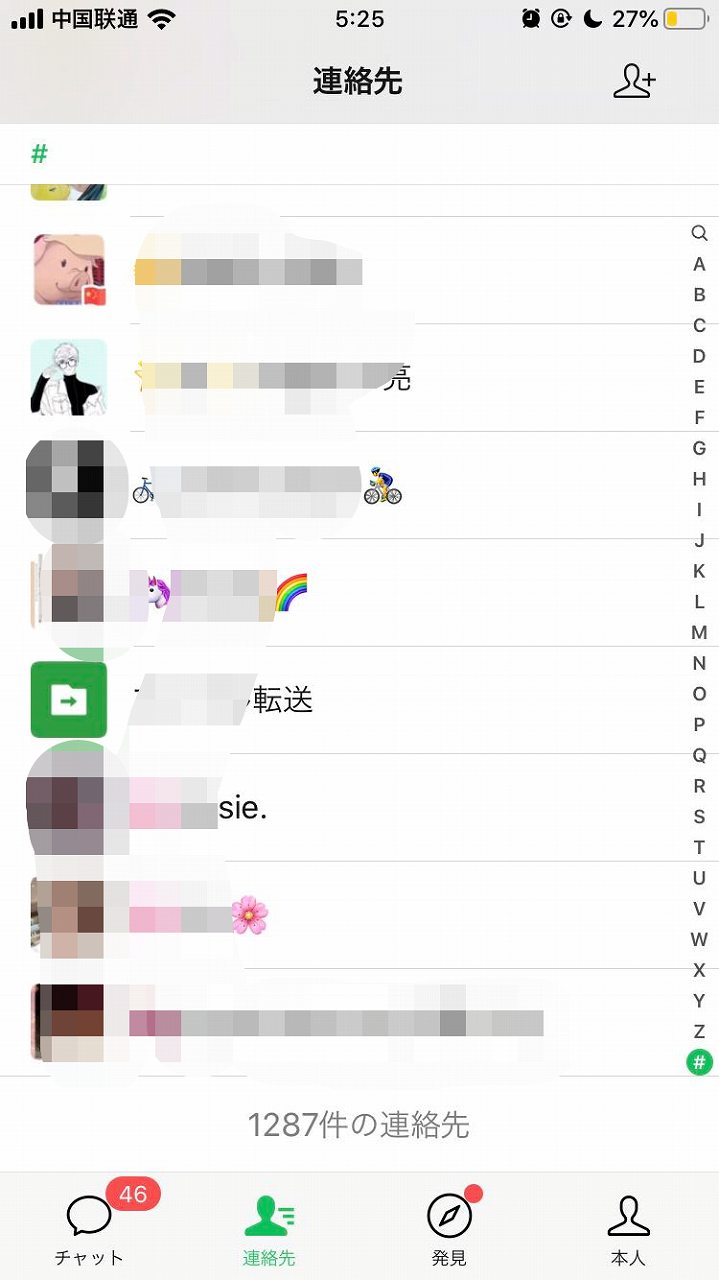719x1280 pixels.
Task: Open the 発見 tab
Action: (449, 1228)
